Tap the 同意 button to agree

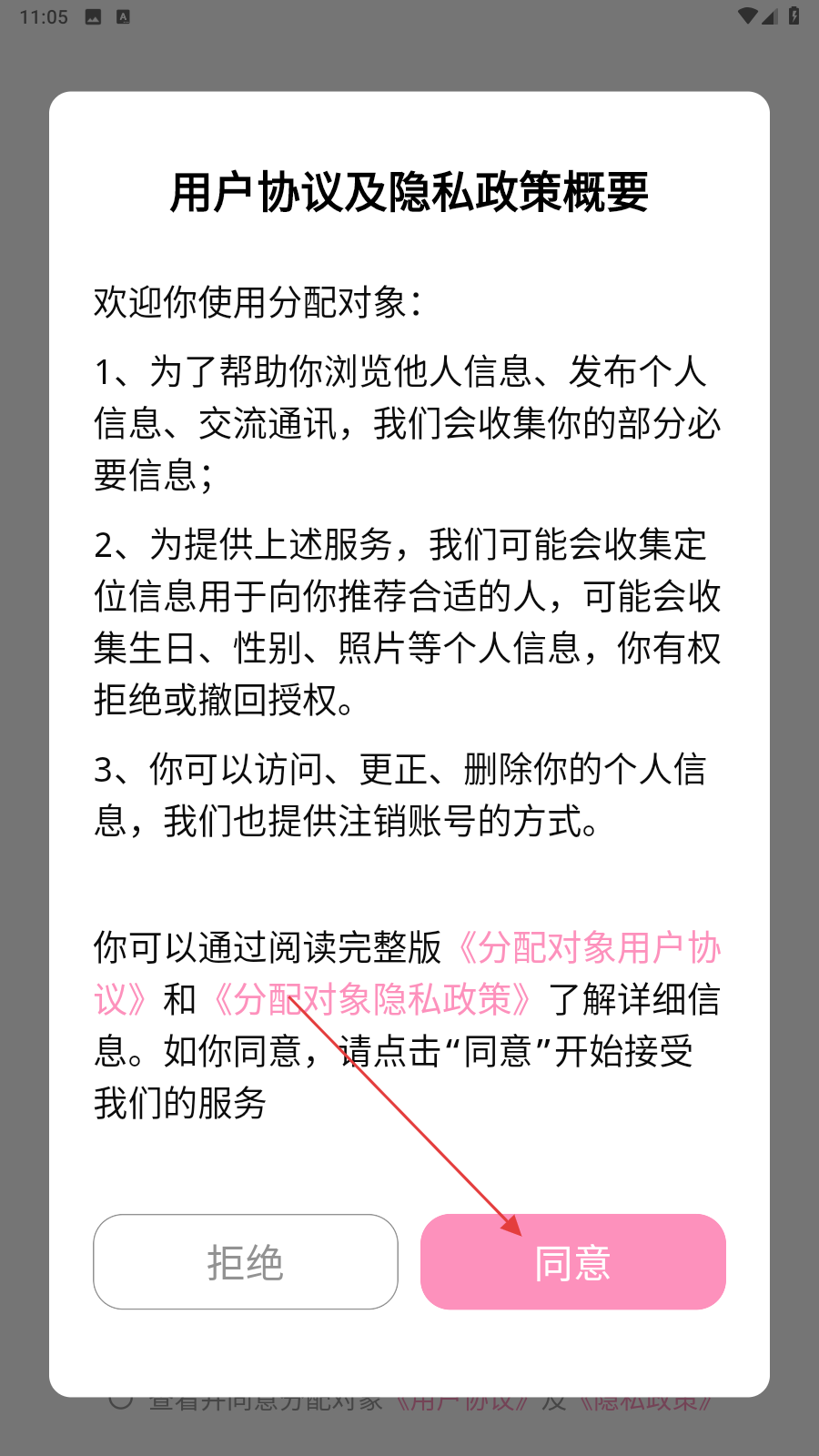coord(572,1261)
